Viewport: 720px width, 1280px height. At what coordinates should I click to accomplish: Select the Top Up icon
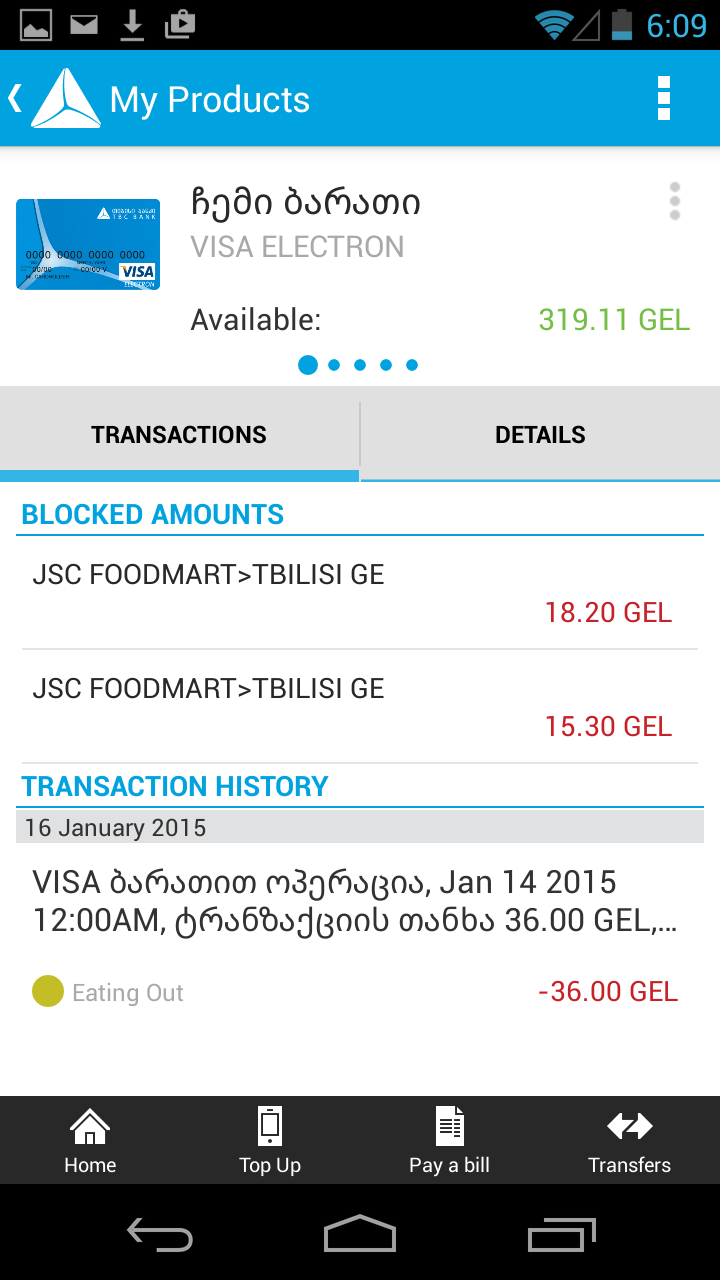pyautogui.click(x=270, y=1140)
